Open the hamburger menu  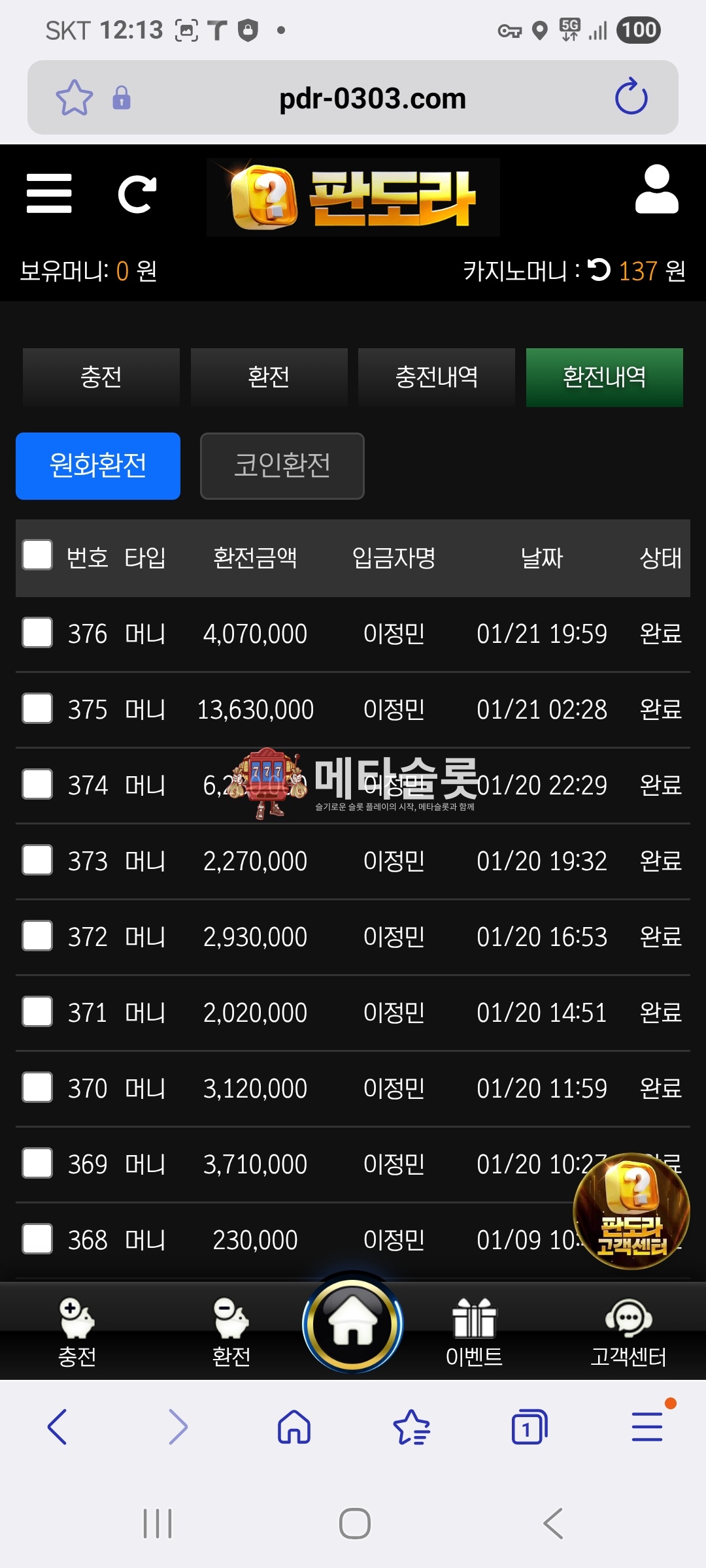pyautogui.click(x=49, y=193)
